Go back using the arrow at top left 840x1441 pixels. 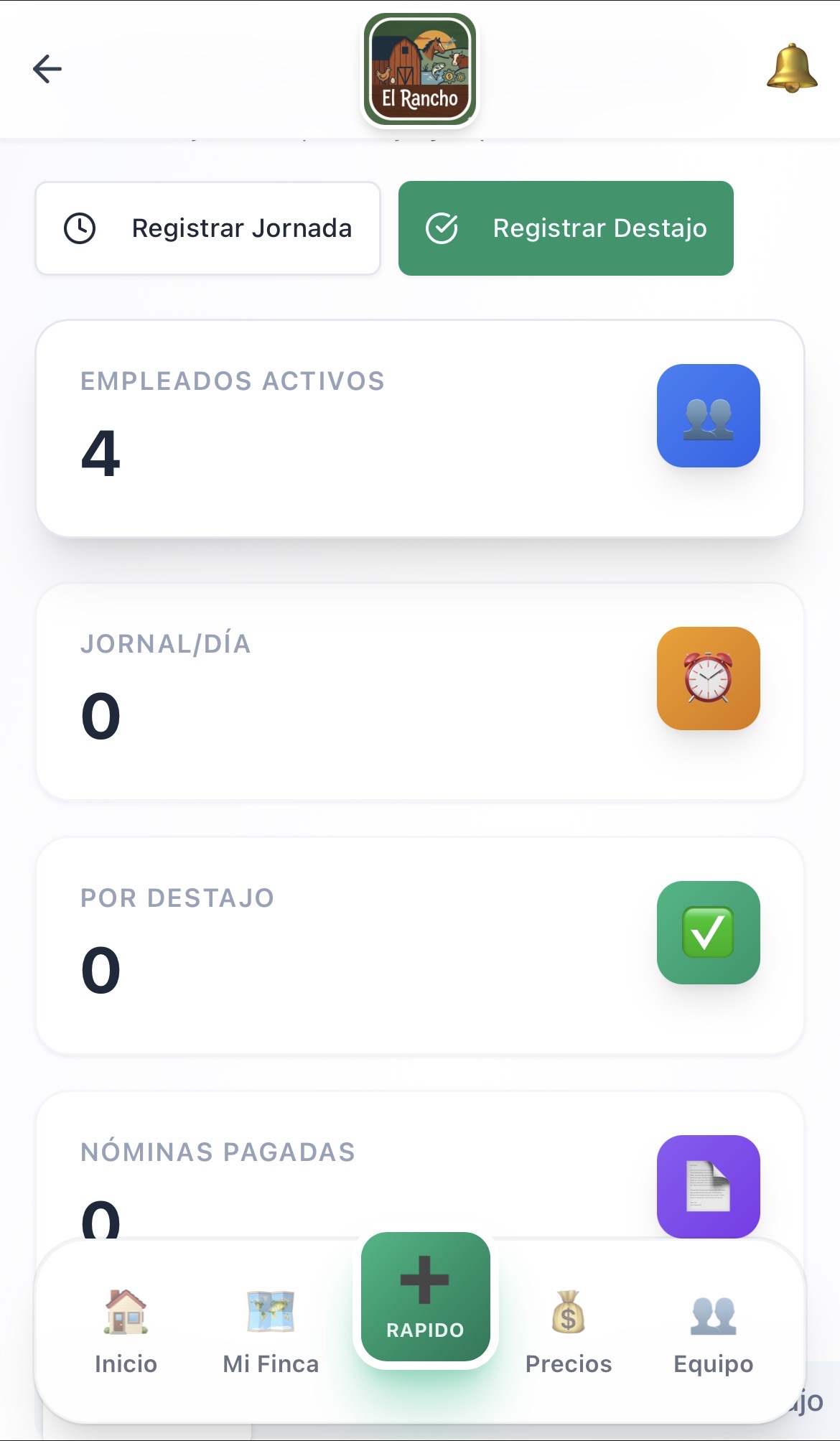tap(46, 69)
